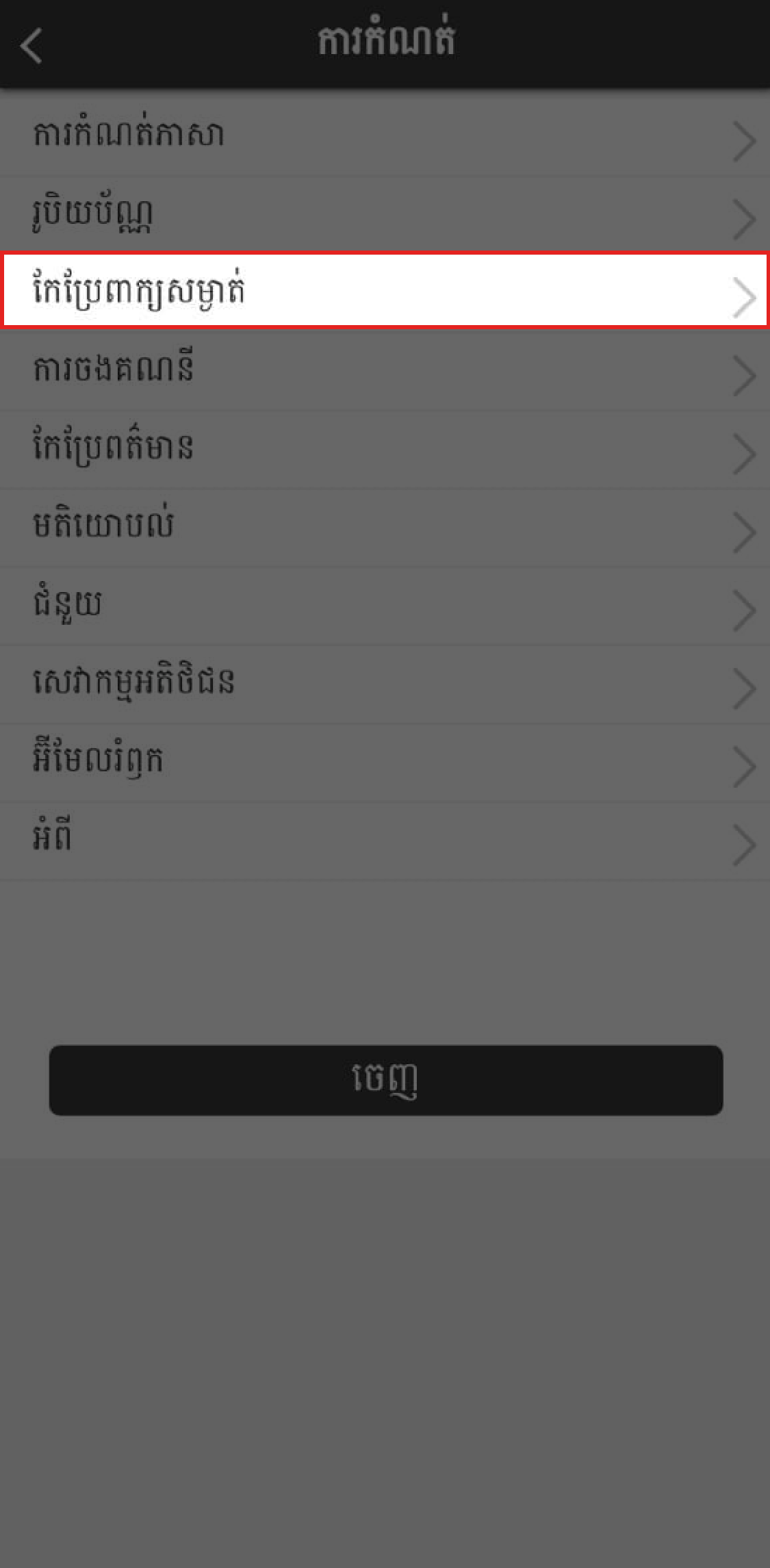770x1568 pixels.
Task: Open កែប្រែពត៌មាន to edit information
Action: click(x=385, y=450)
